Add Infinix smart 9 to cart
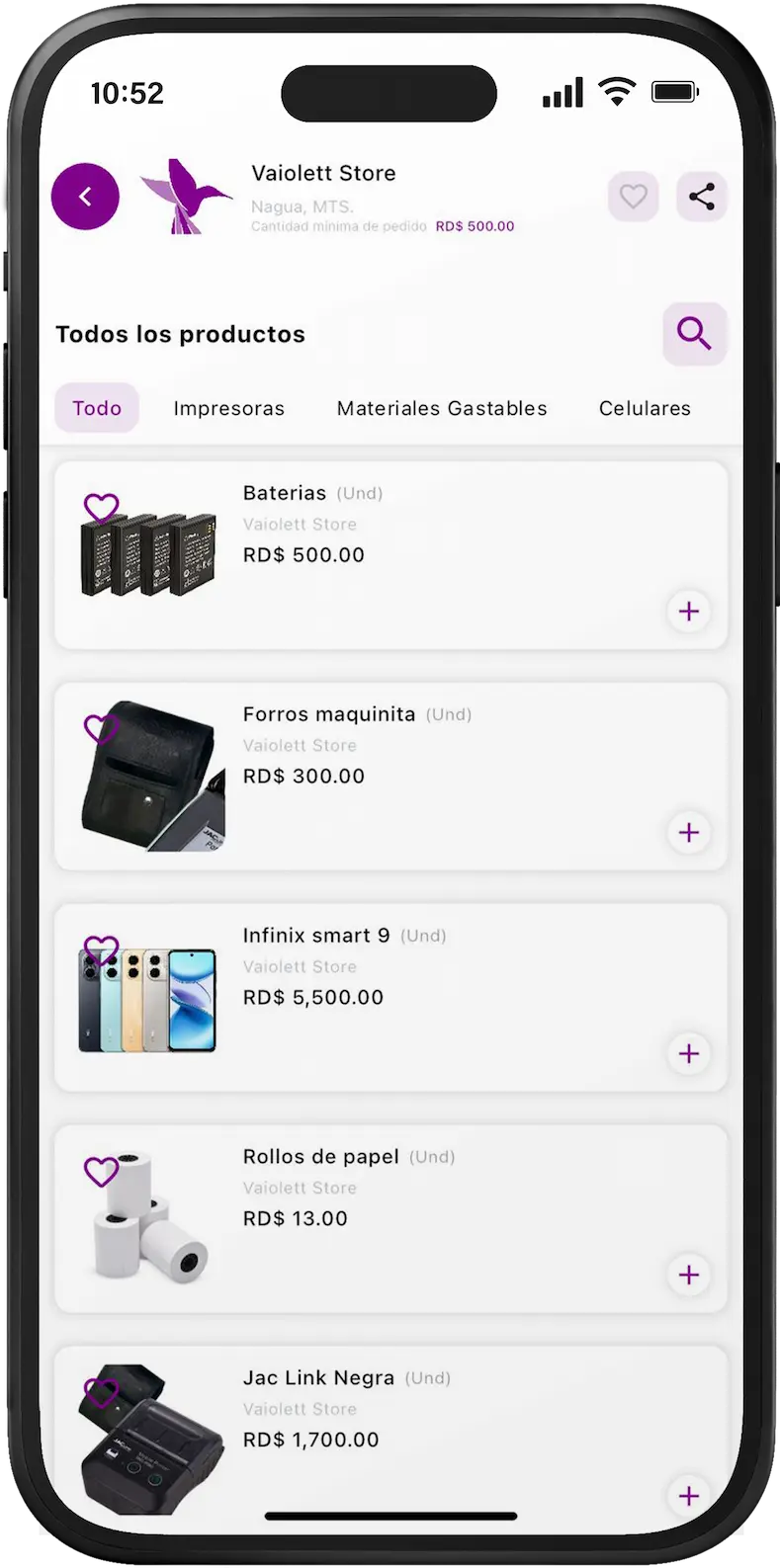Viewport: 780px width, 1568px height. [x=689, y=1054]
